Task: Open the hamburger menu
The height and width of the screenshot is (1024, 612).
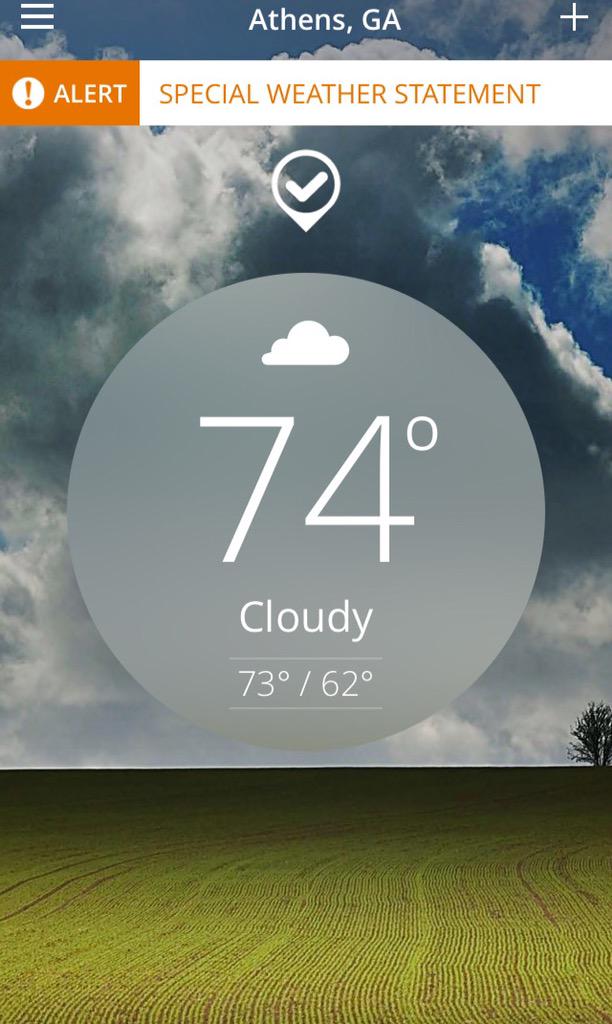Action: coord(37,16)
